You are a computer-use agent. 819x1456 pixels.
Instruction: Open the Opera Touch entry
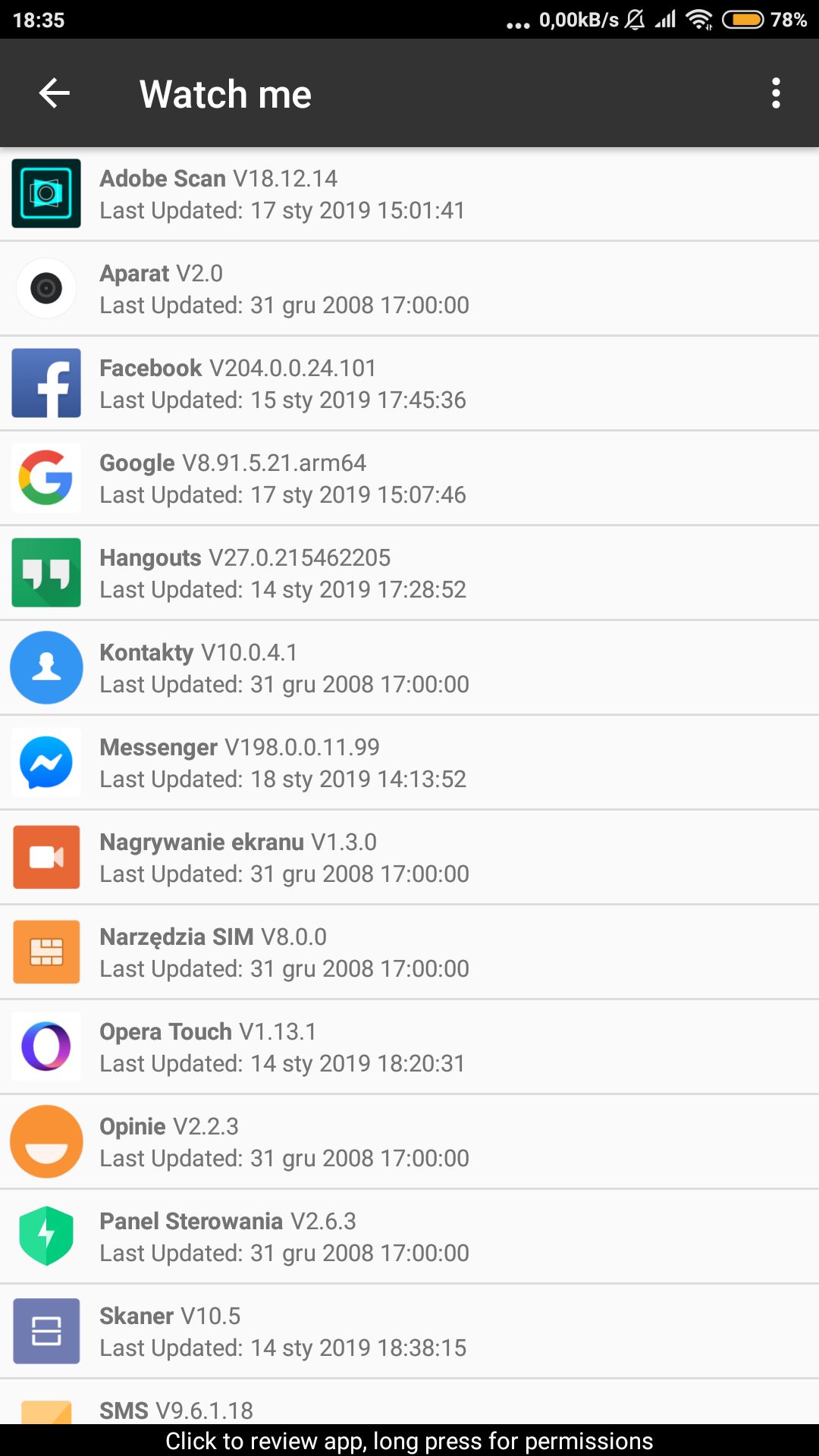pyautogui.click(x=409, y=1047)
